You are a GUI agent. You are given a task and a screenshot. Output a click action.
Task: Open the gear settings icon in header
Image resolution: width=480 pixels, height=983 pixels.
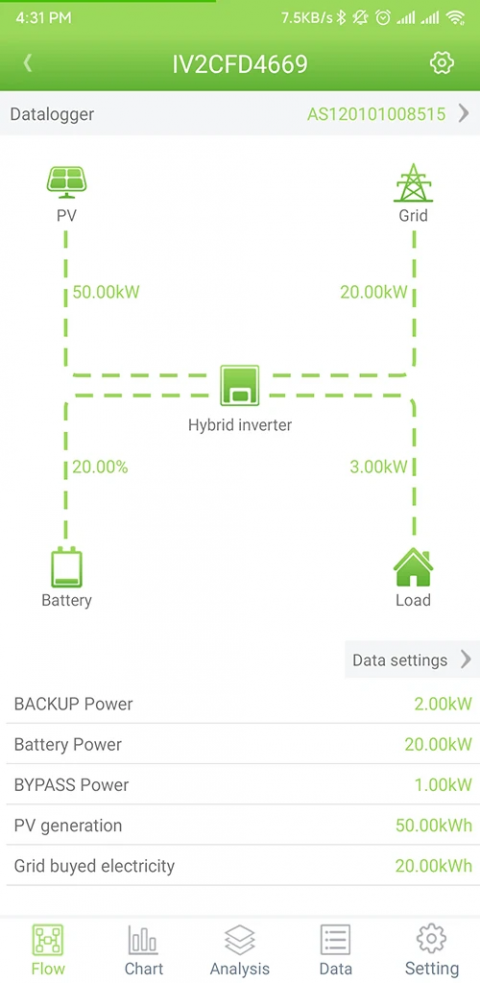(x=442, y=63)
